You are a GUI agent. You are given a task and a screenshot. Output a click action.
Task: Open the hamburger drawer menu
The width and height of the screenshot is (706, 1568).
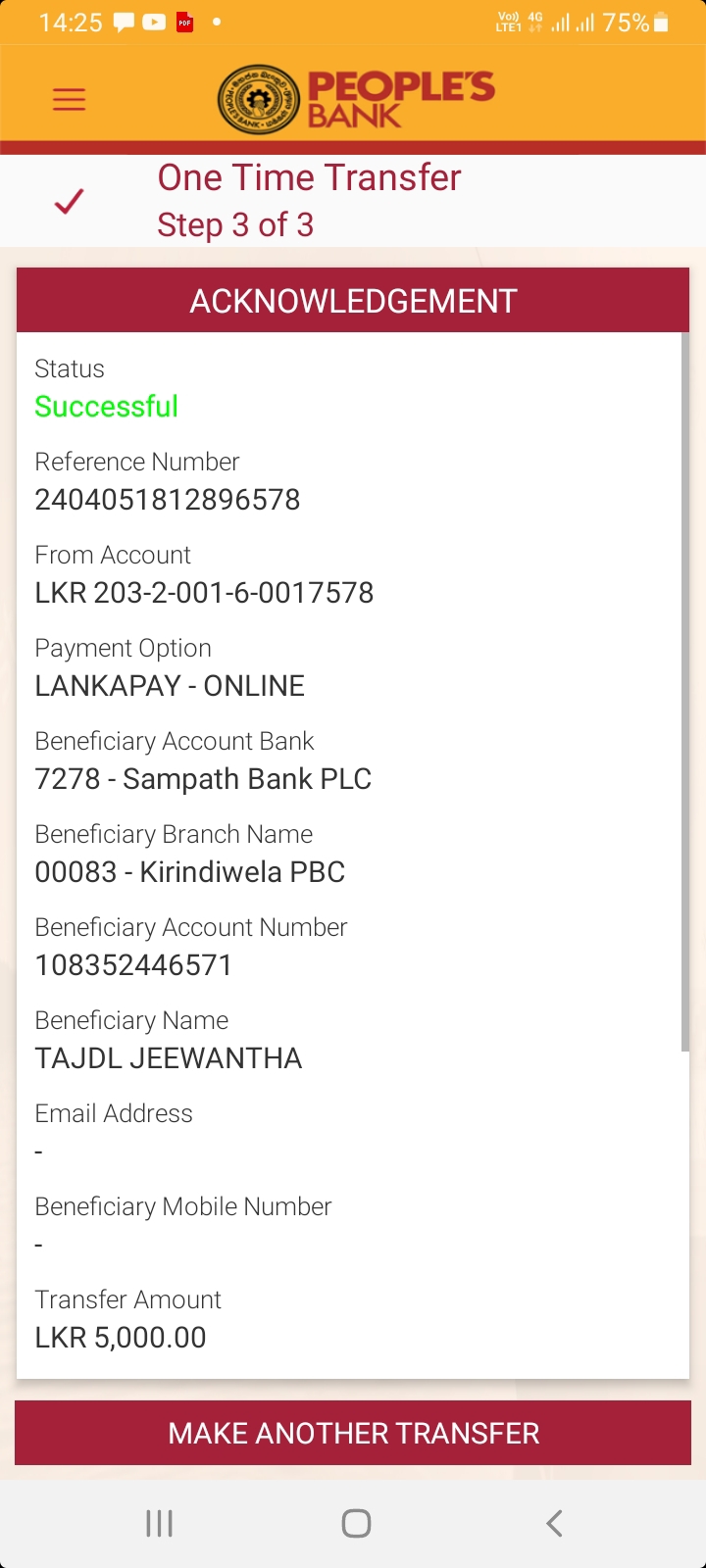pyautogui.click(x=69, y=99)
